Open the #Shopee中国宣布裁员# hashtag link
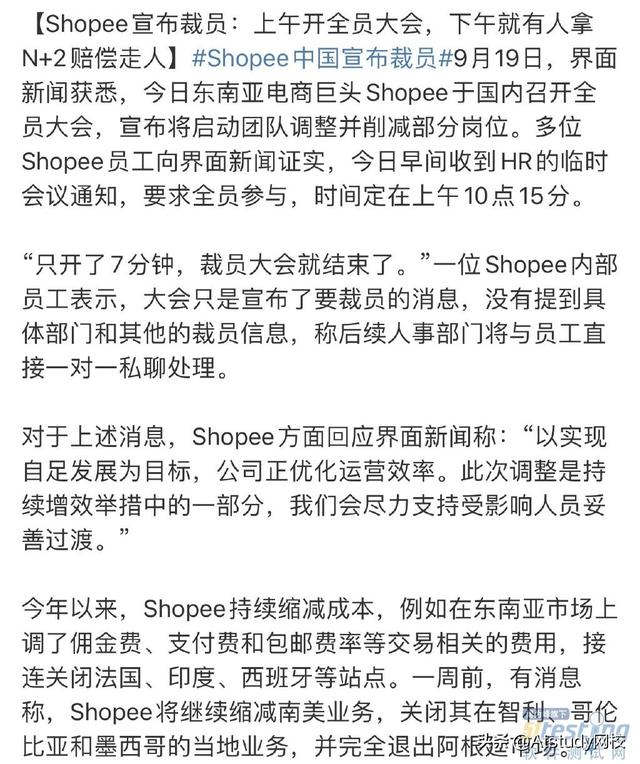The image size is (640, 764). pyautogui.click(x=323, y=56)
